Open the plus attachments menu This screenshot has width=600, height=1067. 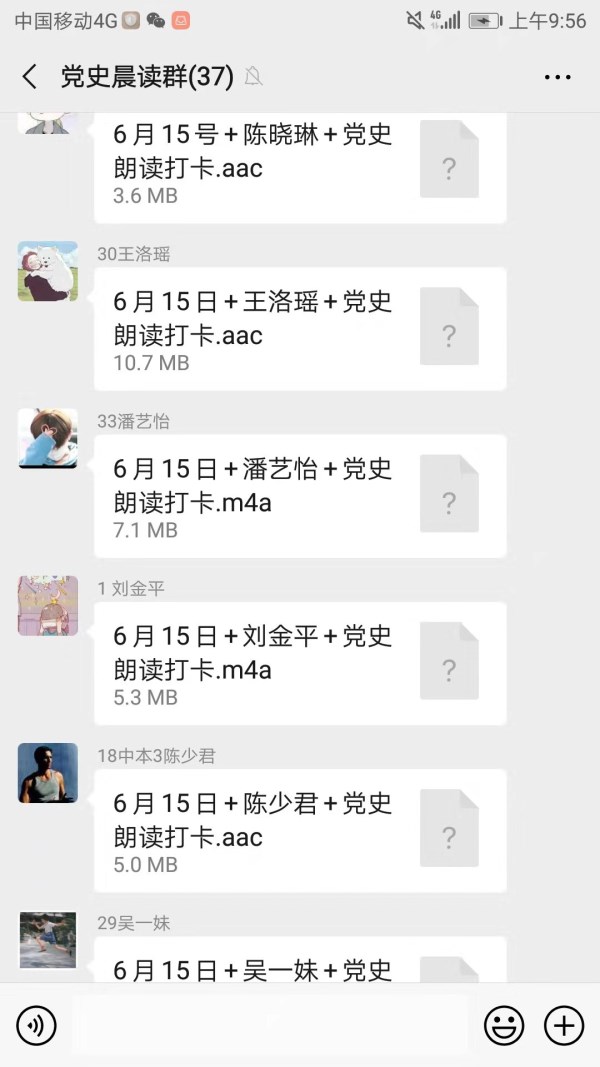(x=563, y=1025)
